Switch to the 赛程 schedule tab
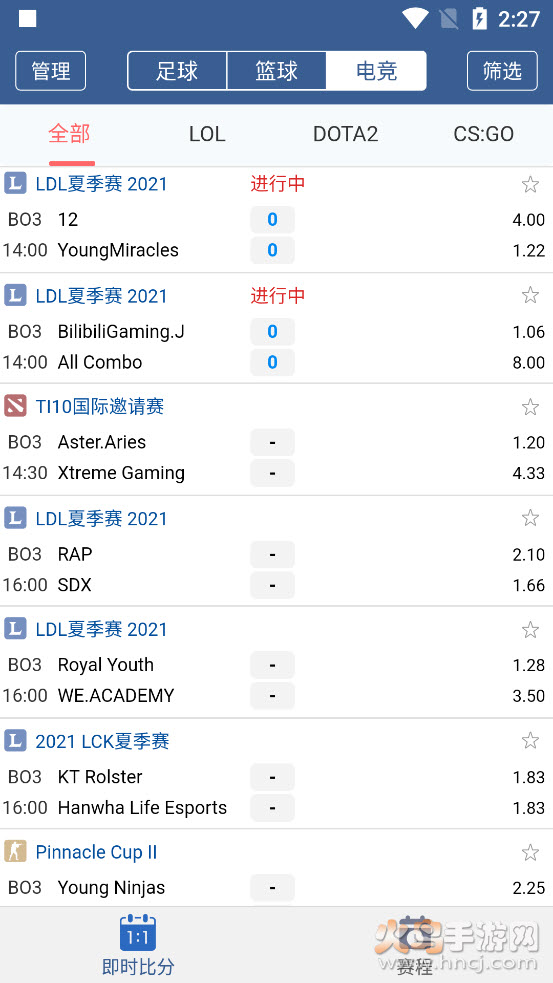This screenshot has height=983, width=553. click(x=414, y=945)
